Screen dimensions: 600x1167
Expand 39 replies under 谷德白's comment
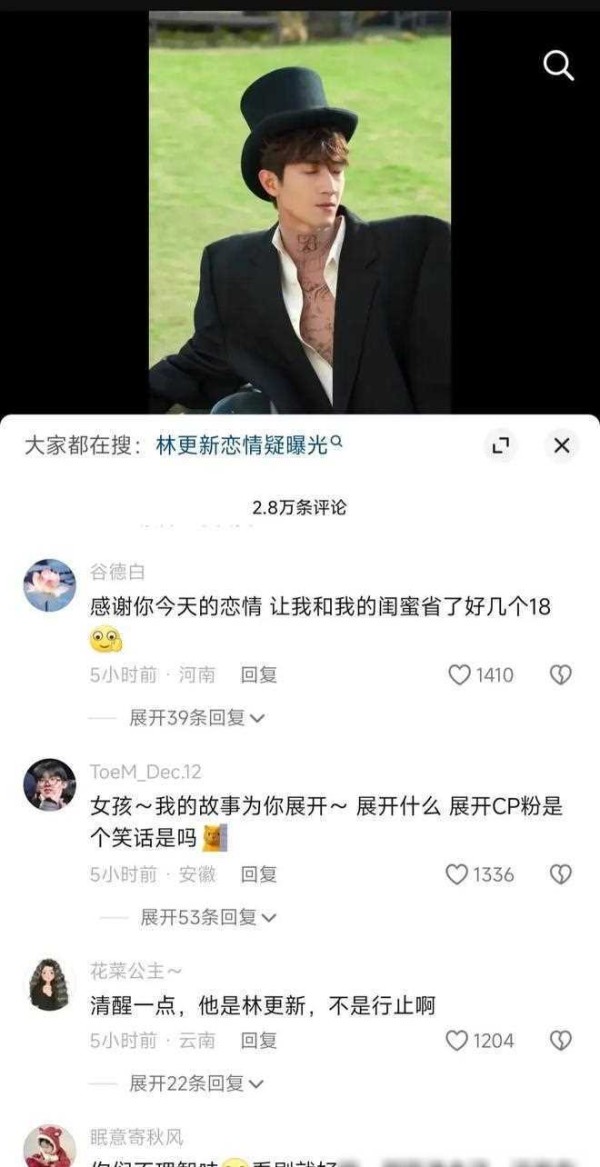coord(197,718)
